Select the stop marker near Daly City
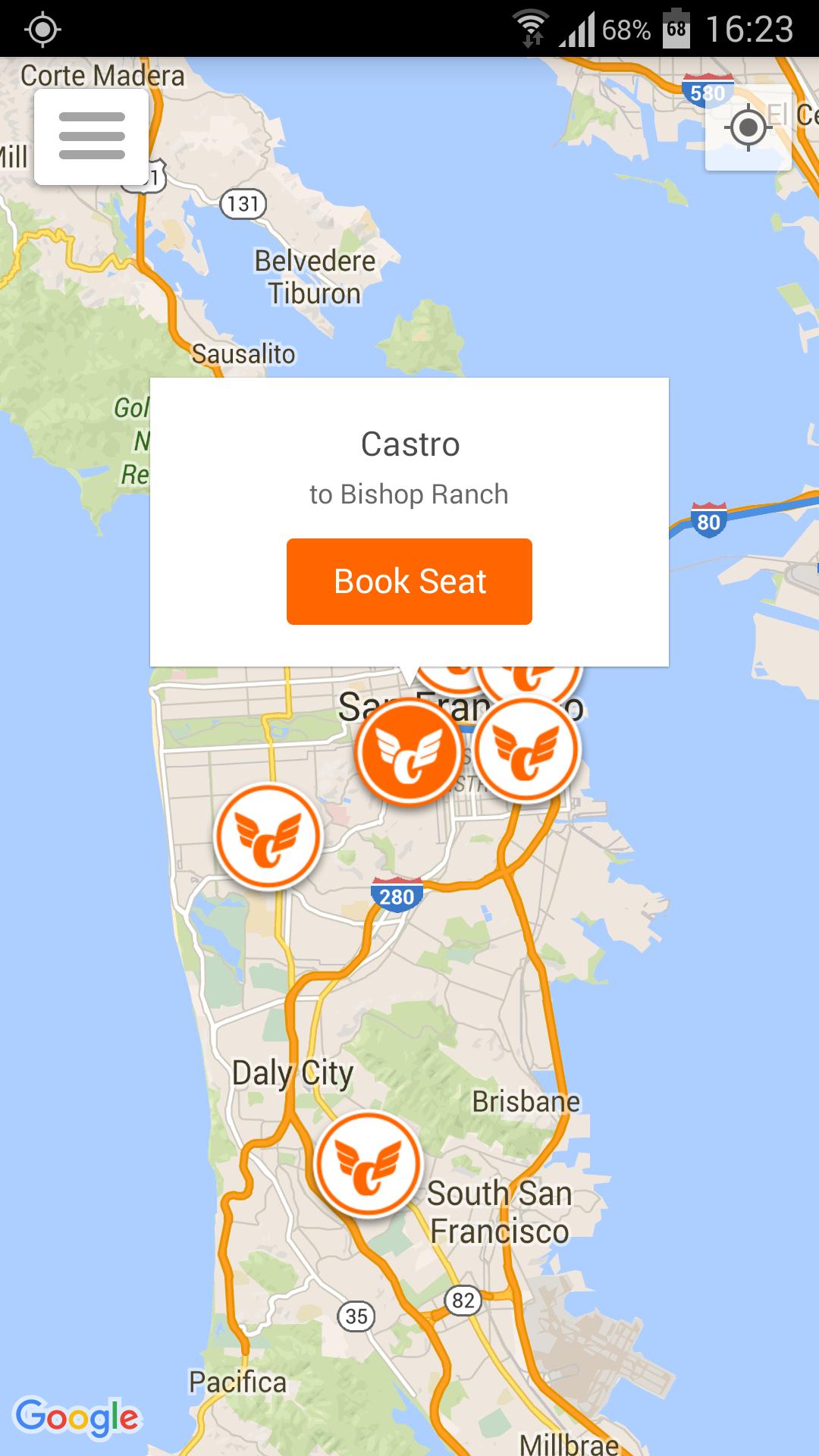The height and width of the screenshot is (1456, 819). pyautogui.click(x=368, y=1163)
